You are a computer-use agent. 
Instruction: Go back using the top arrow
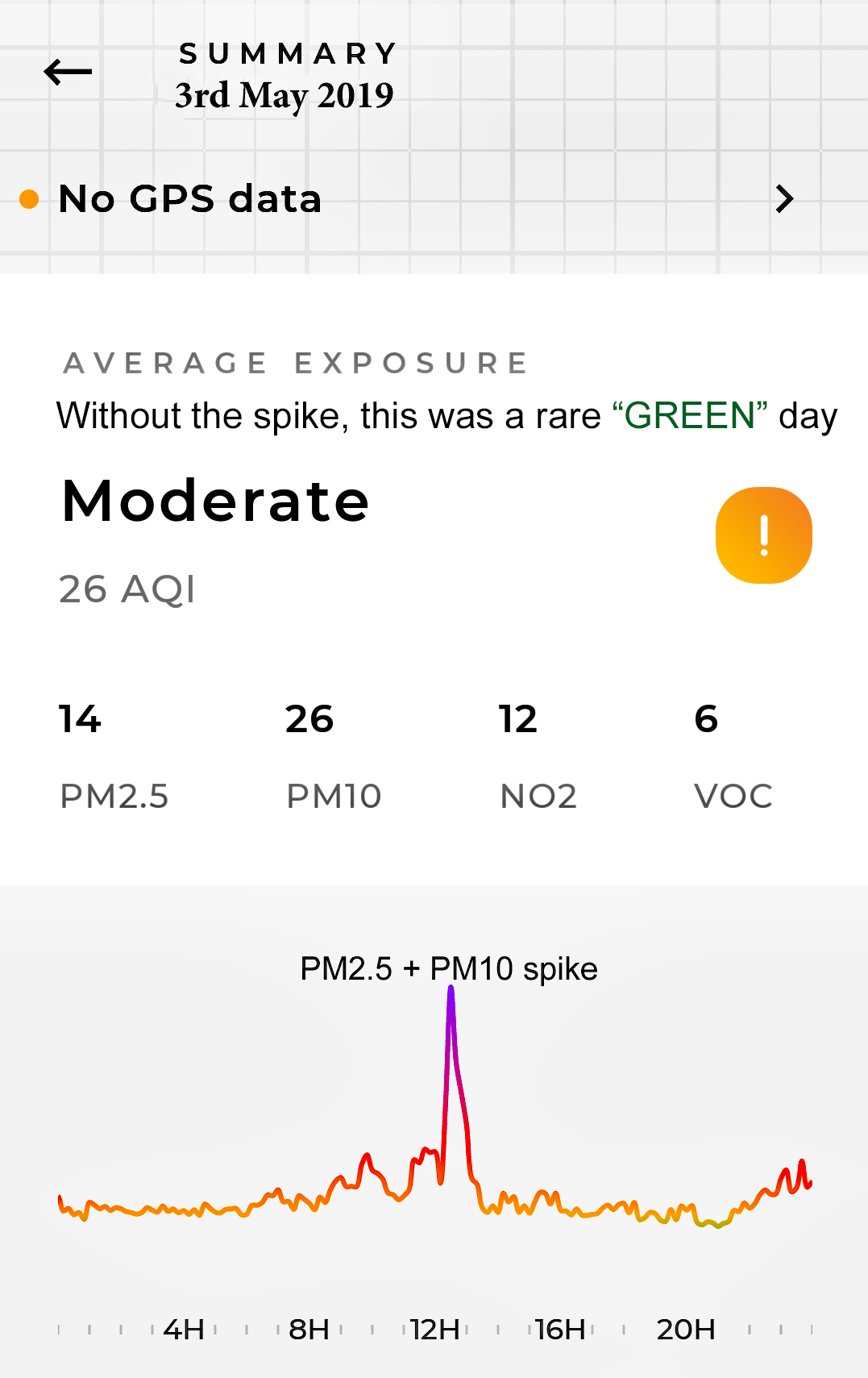(68, 73)
